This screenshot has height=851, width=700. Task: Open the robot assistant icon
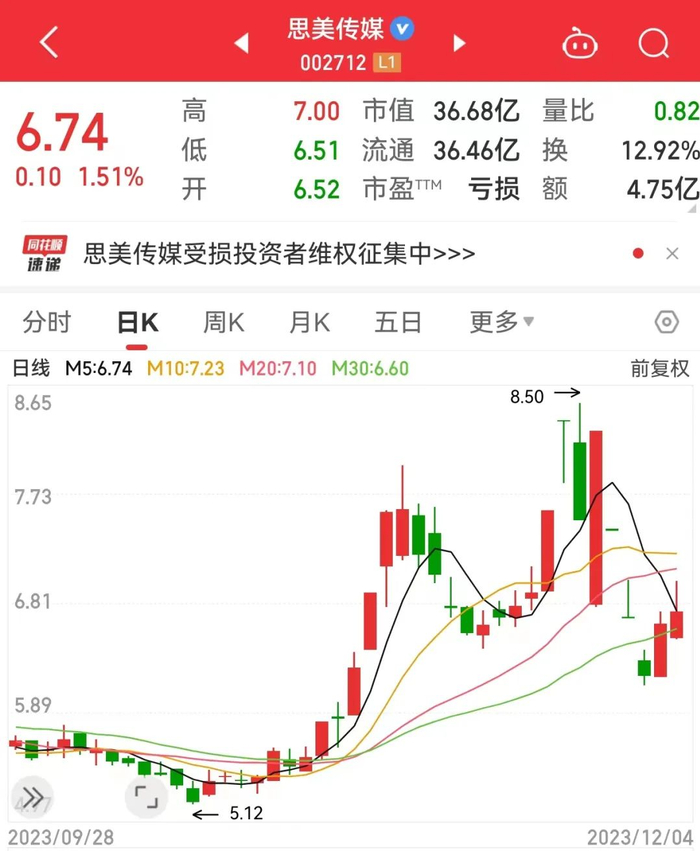point(578,43)
